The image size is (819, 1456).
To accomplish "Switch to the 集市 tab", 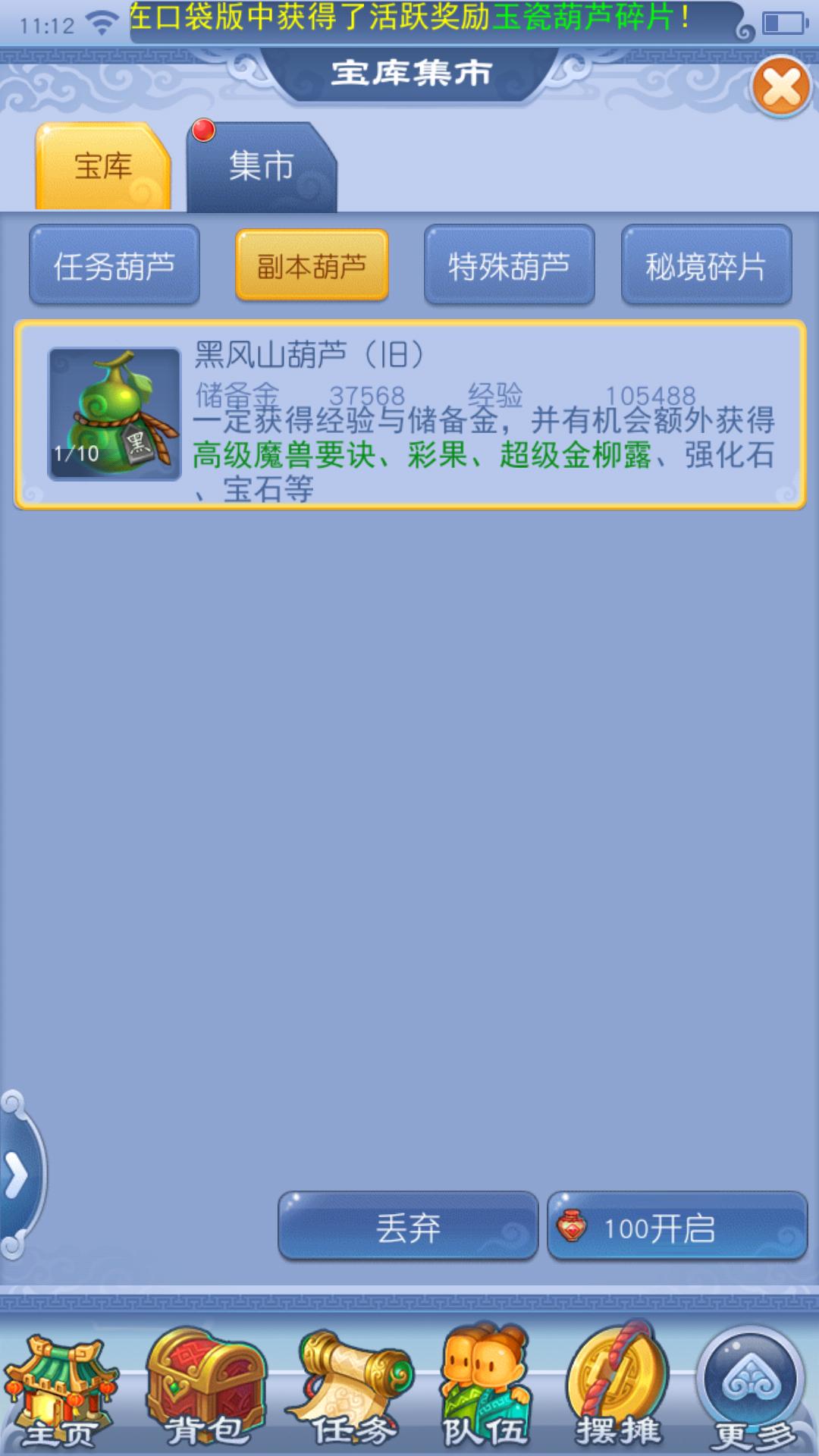I will click(261, 167).
